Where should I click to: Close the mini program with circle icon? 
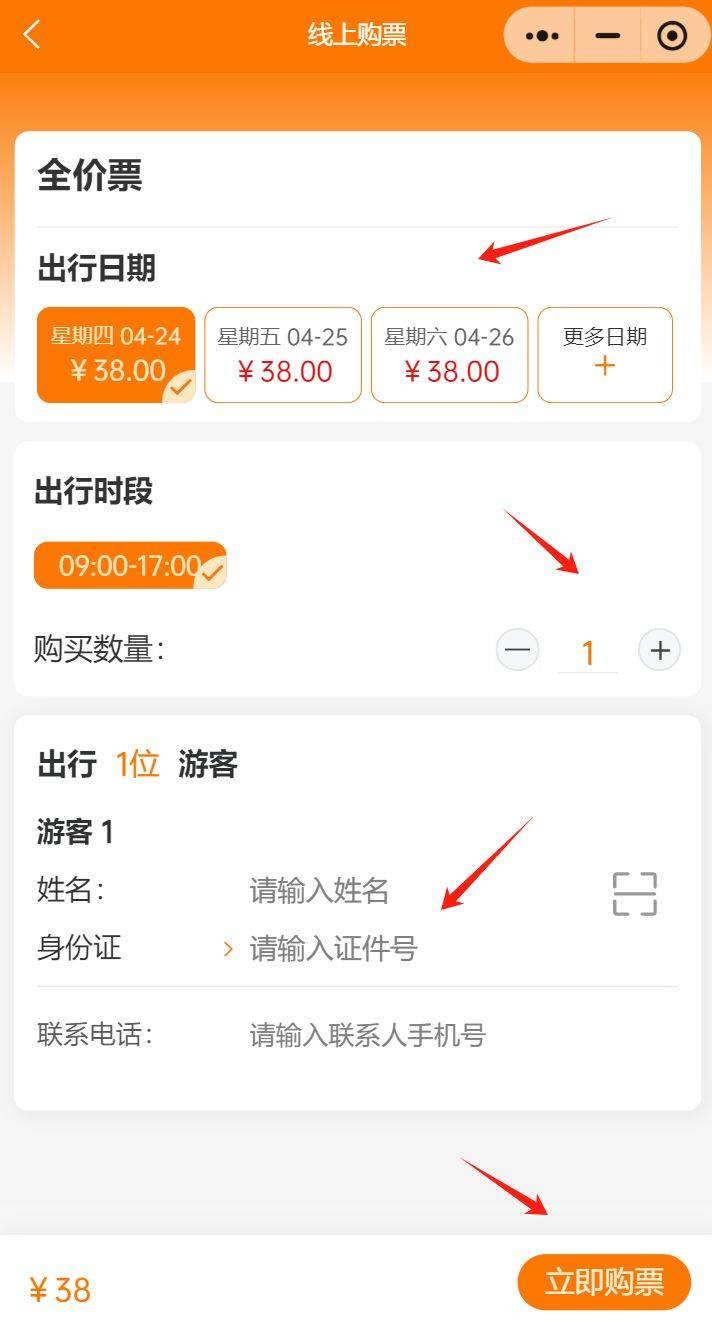coord(672,36)
